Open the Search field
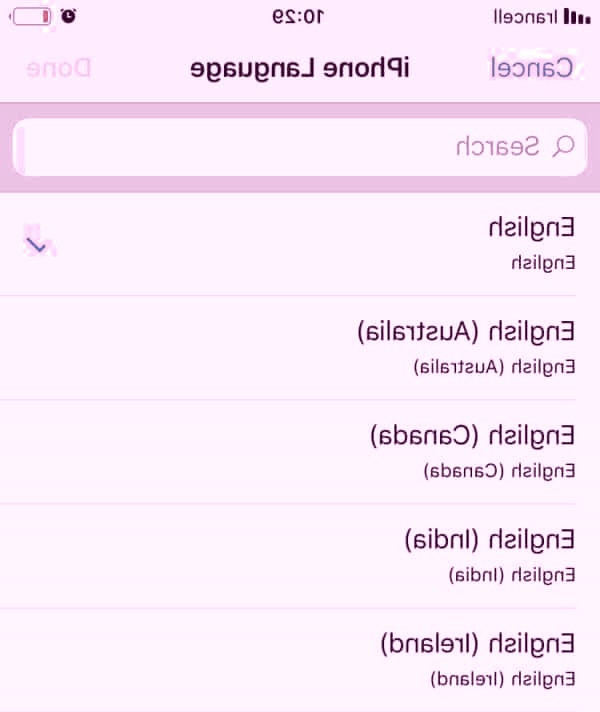 (300, 147)
